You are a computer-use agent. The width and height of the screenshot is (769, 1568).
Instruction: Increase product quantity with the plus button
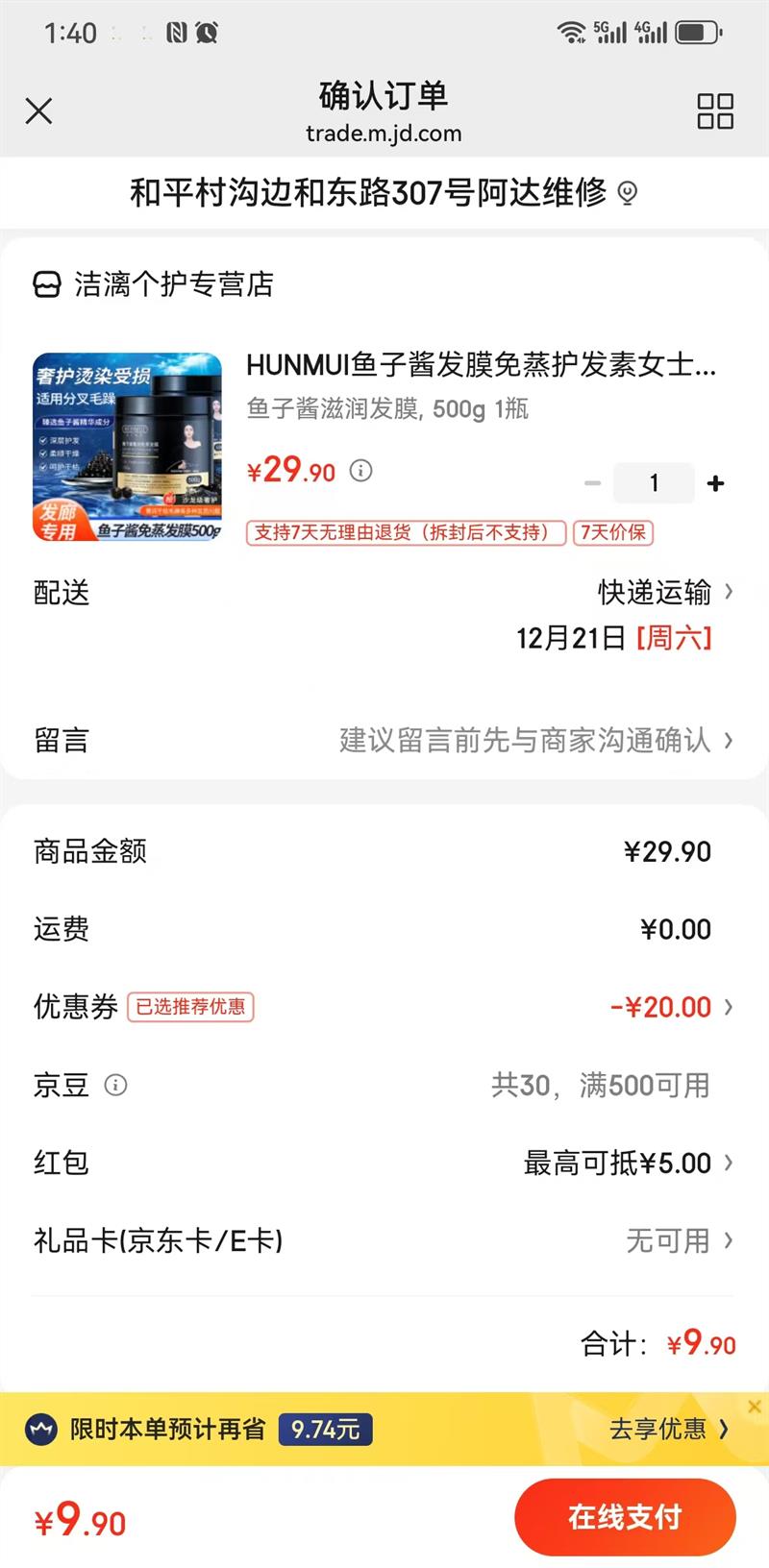(715, 483)
